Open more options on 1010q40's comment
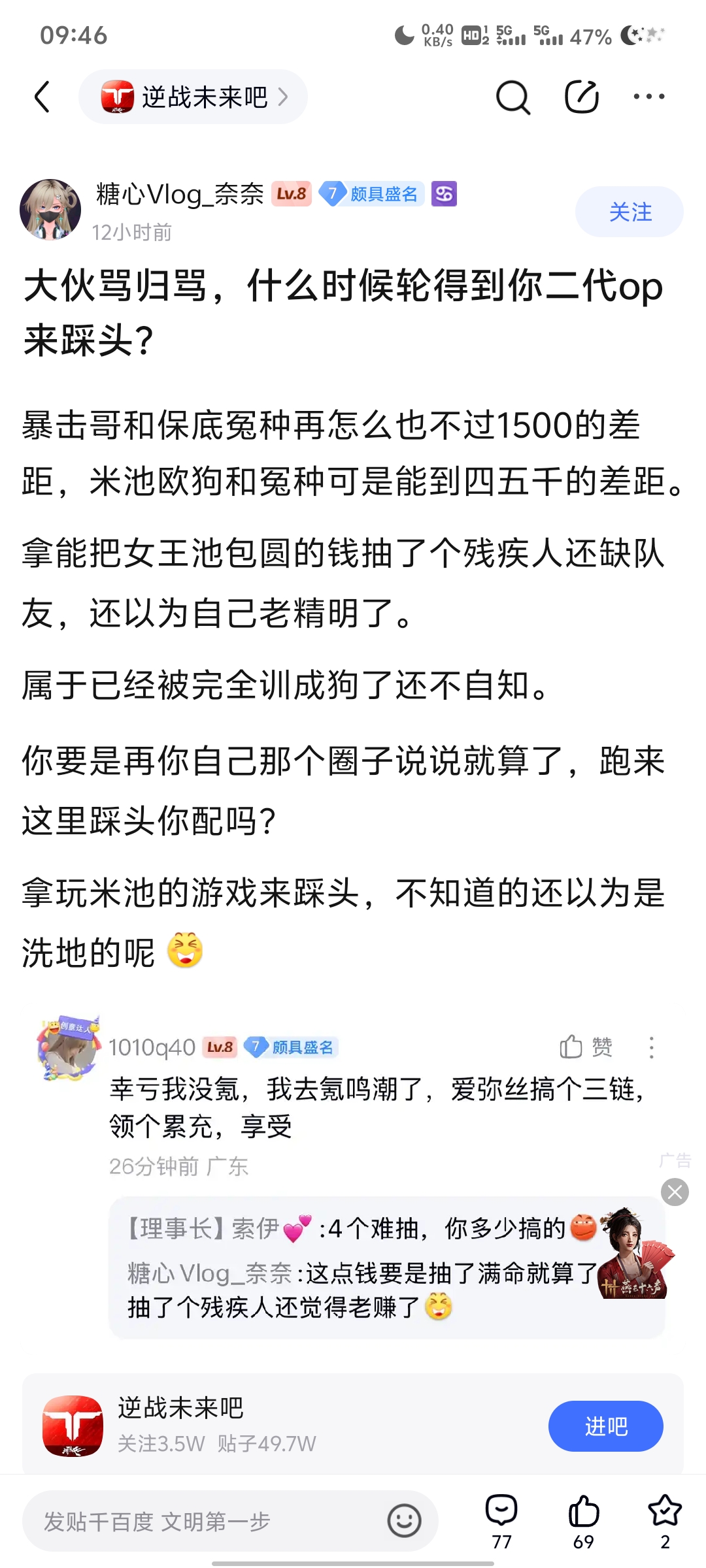 (651, 1047)
